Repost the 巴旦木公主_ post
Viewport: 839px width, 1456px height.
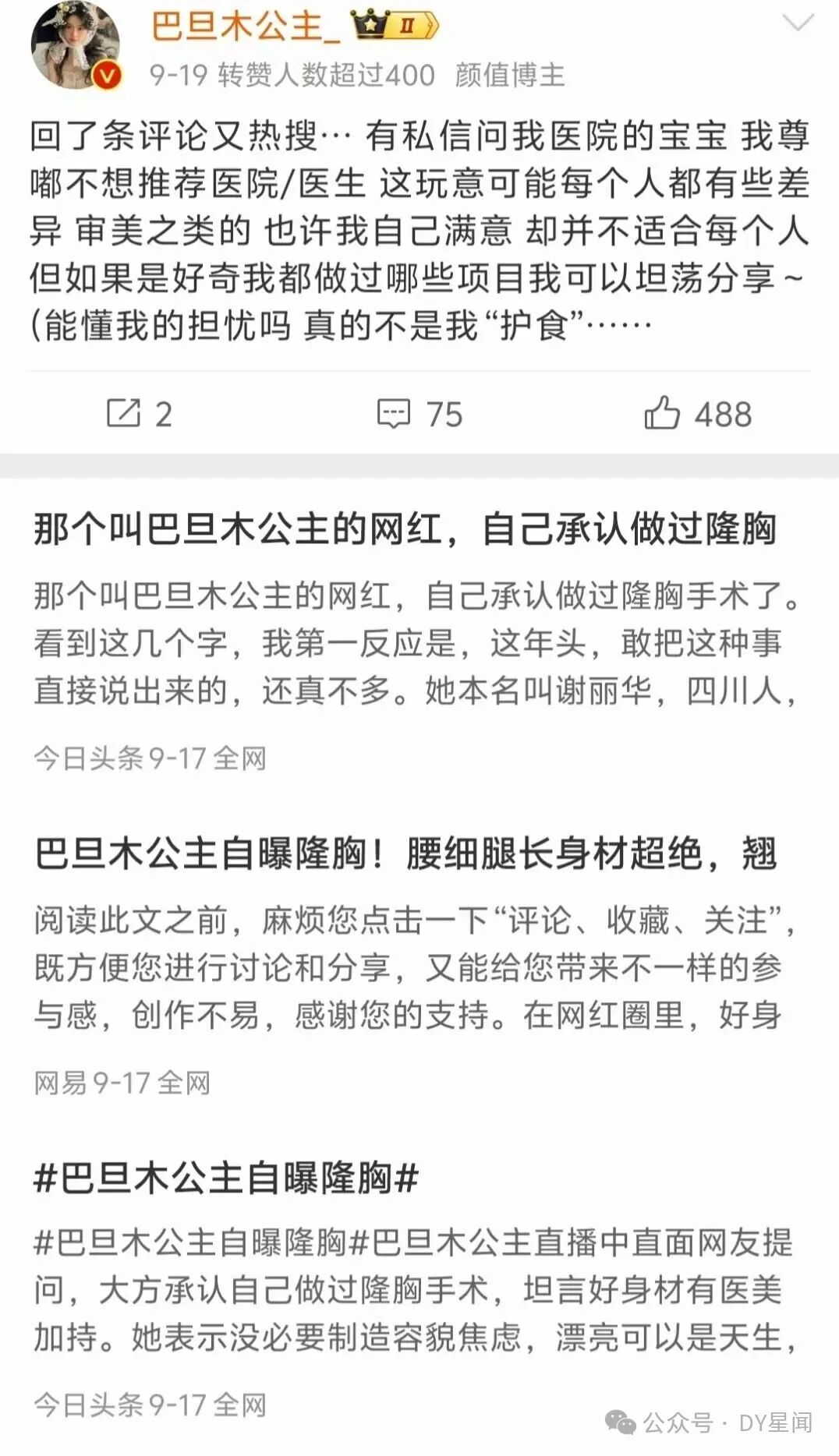point(139,414)
